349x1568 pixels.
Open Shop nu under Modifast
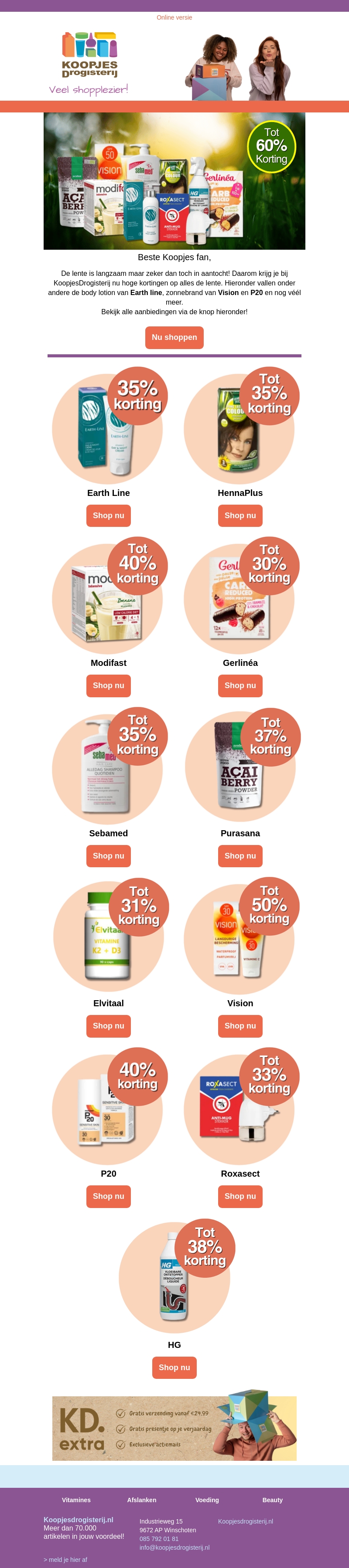tap(109, 686)
